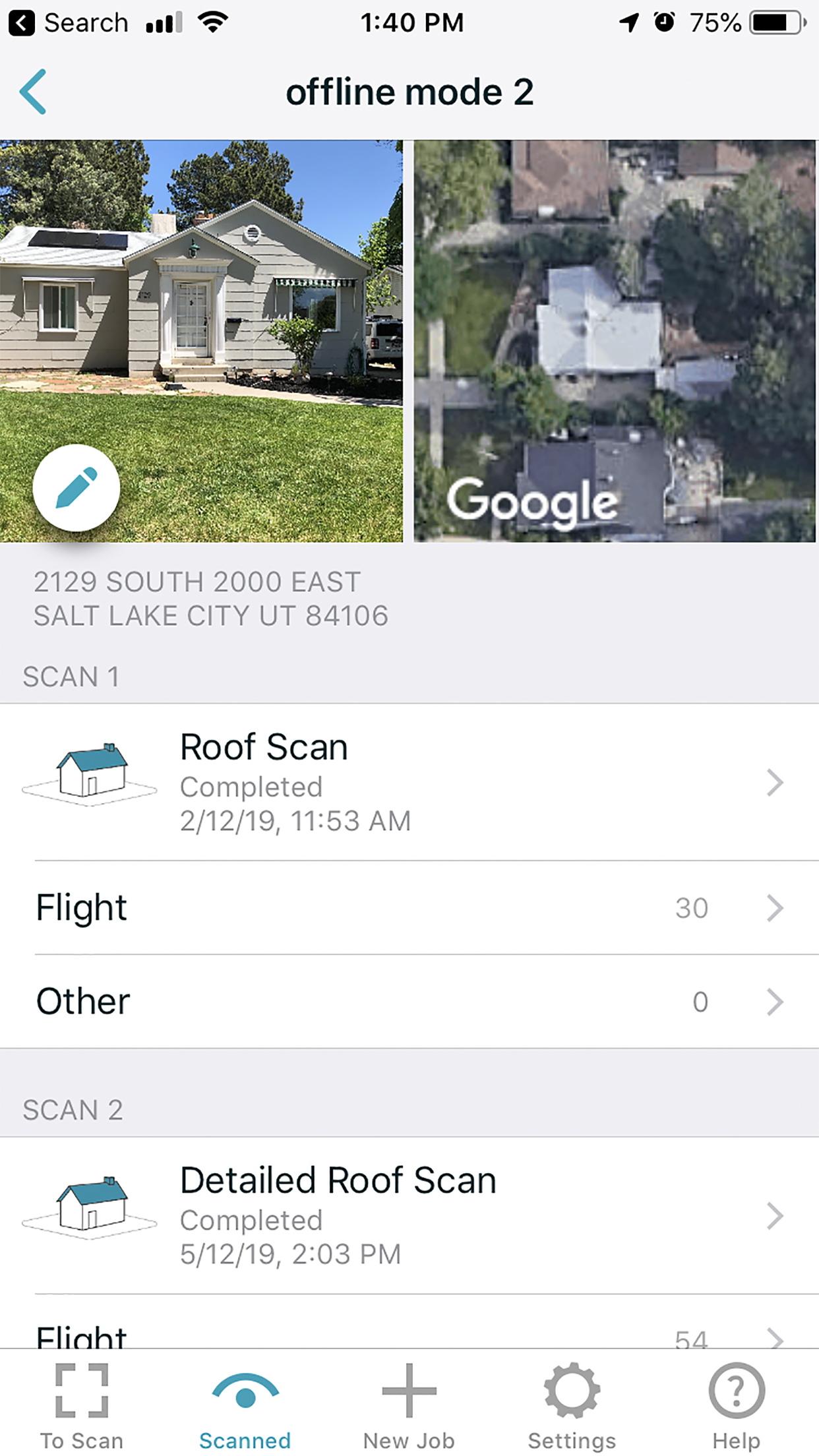
Task: Open the Detailed Roof Scan entry
Action: tap(409, 1215)
